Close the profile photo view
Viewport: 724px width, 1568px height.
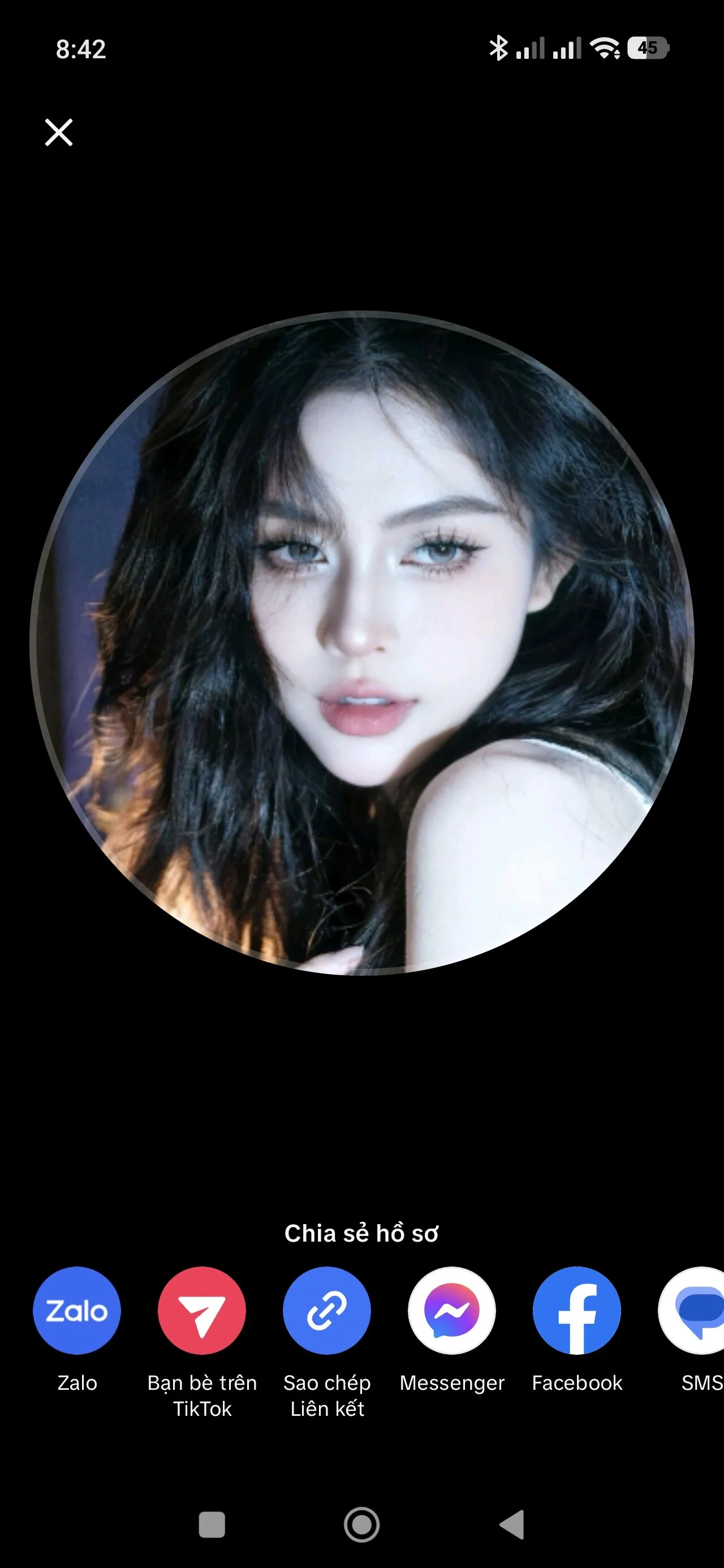coord(58,132)
